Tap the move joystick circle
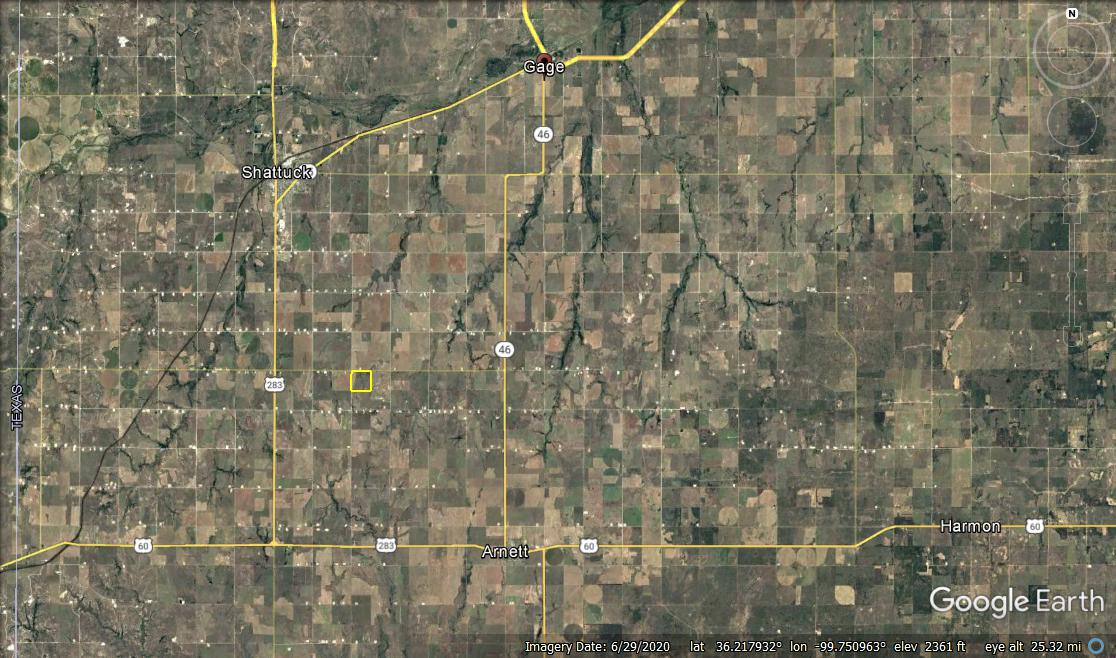1116x658 pixels. click(1072, 120)
